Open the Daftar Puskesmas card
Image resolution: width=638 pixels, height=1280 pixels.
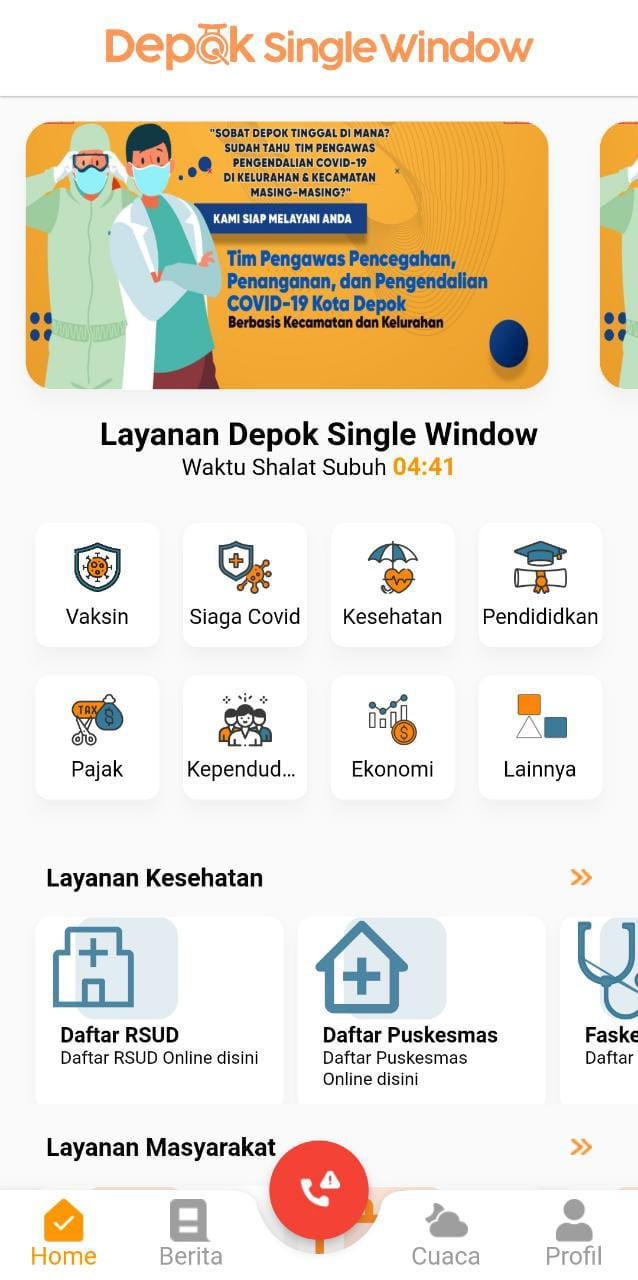click(x=421, y=1010)
